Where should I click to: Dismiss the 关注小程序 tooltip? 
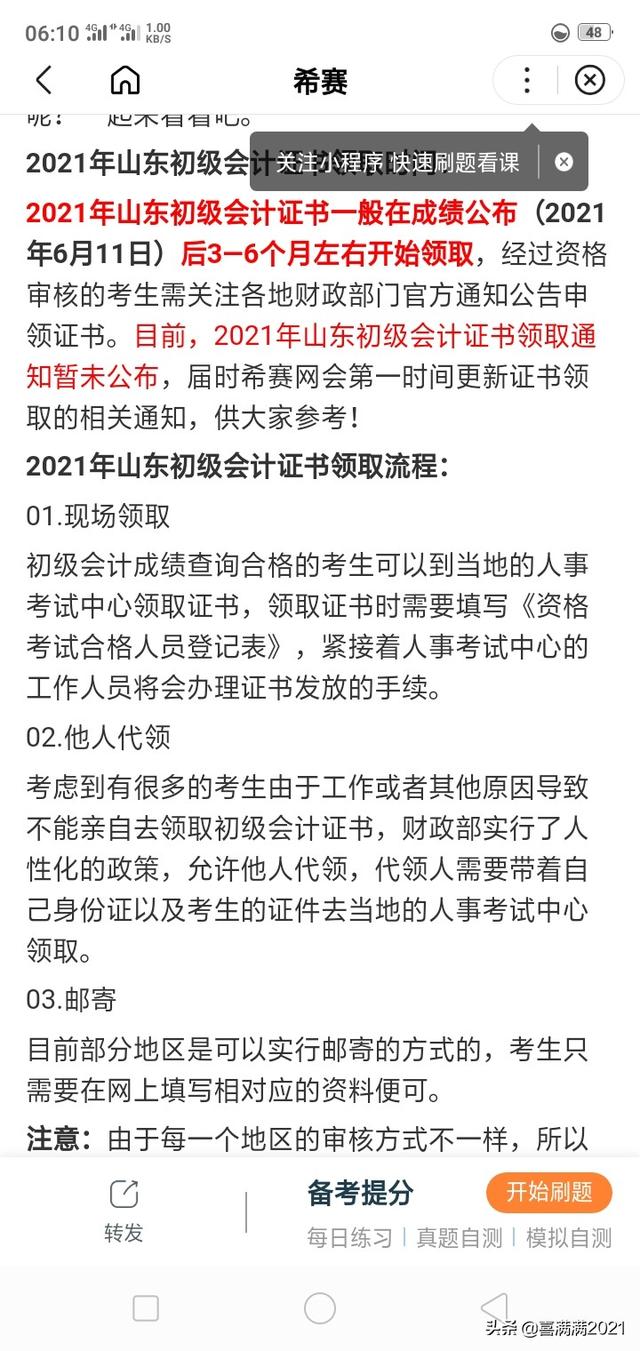click(564, 162)
